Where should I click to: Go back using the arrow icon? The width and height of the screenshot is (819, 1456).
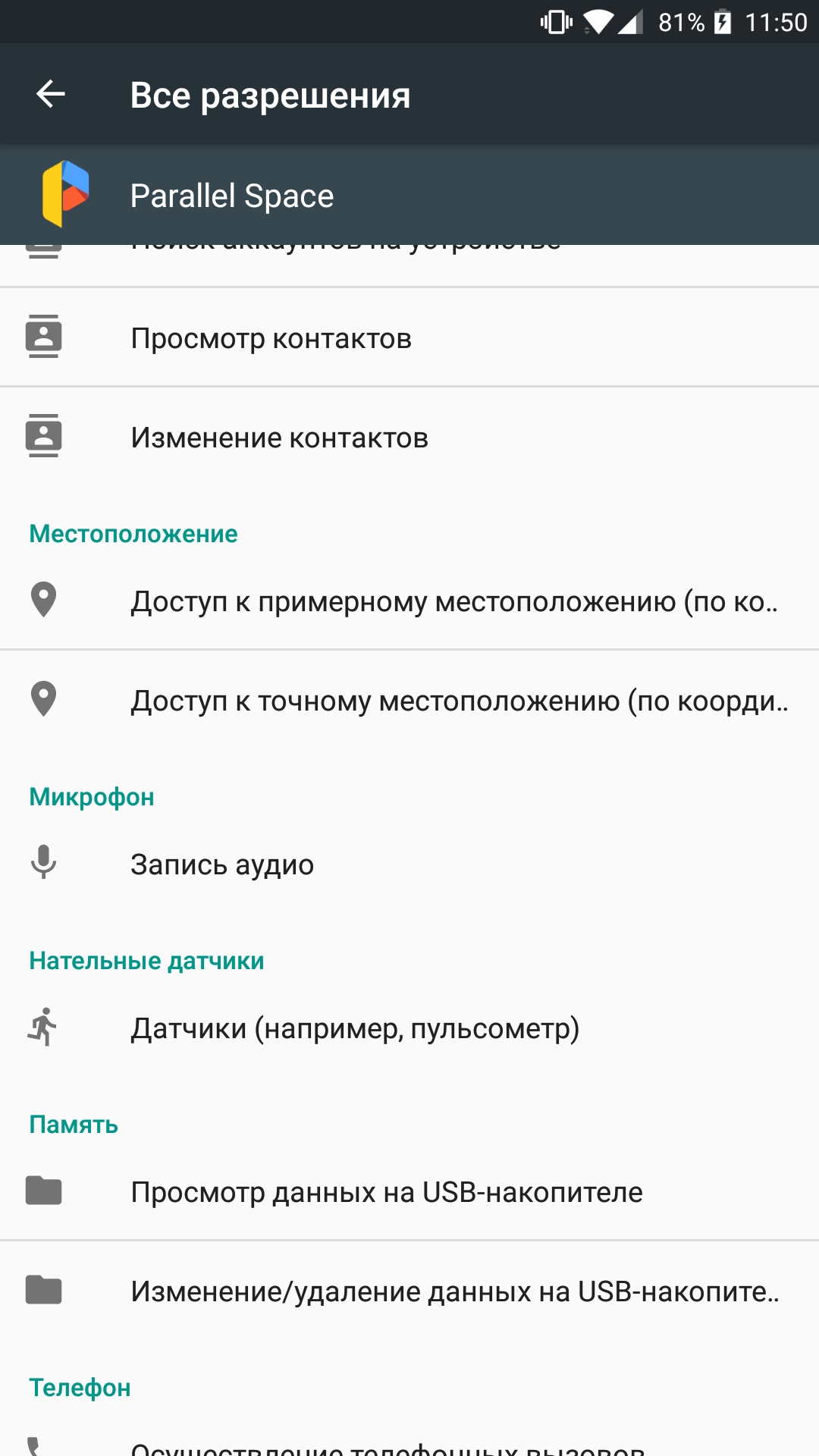pos(51,94)
